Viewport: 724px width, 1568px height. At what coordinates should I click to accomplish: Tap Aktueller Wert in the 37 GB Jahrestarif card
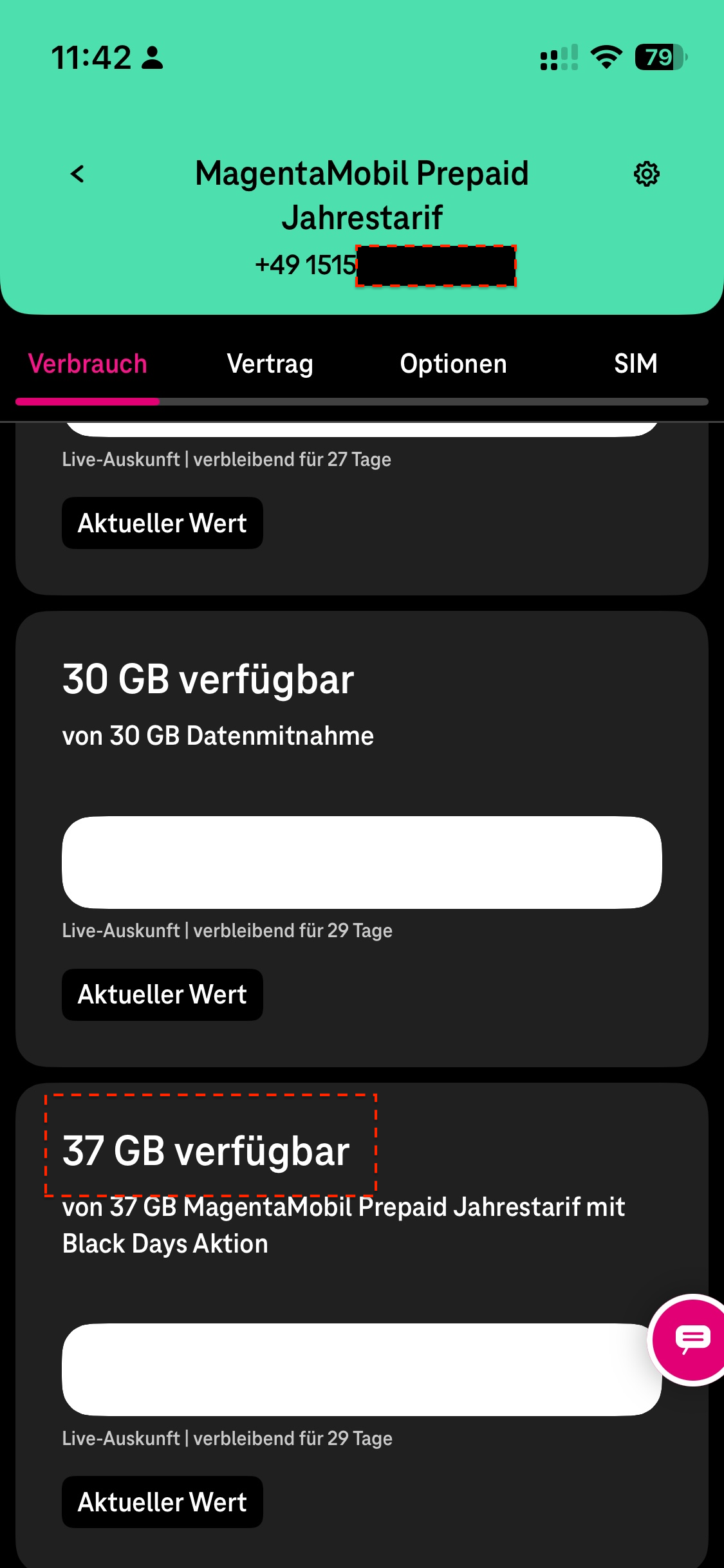click(x=162, y=1502)
